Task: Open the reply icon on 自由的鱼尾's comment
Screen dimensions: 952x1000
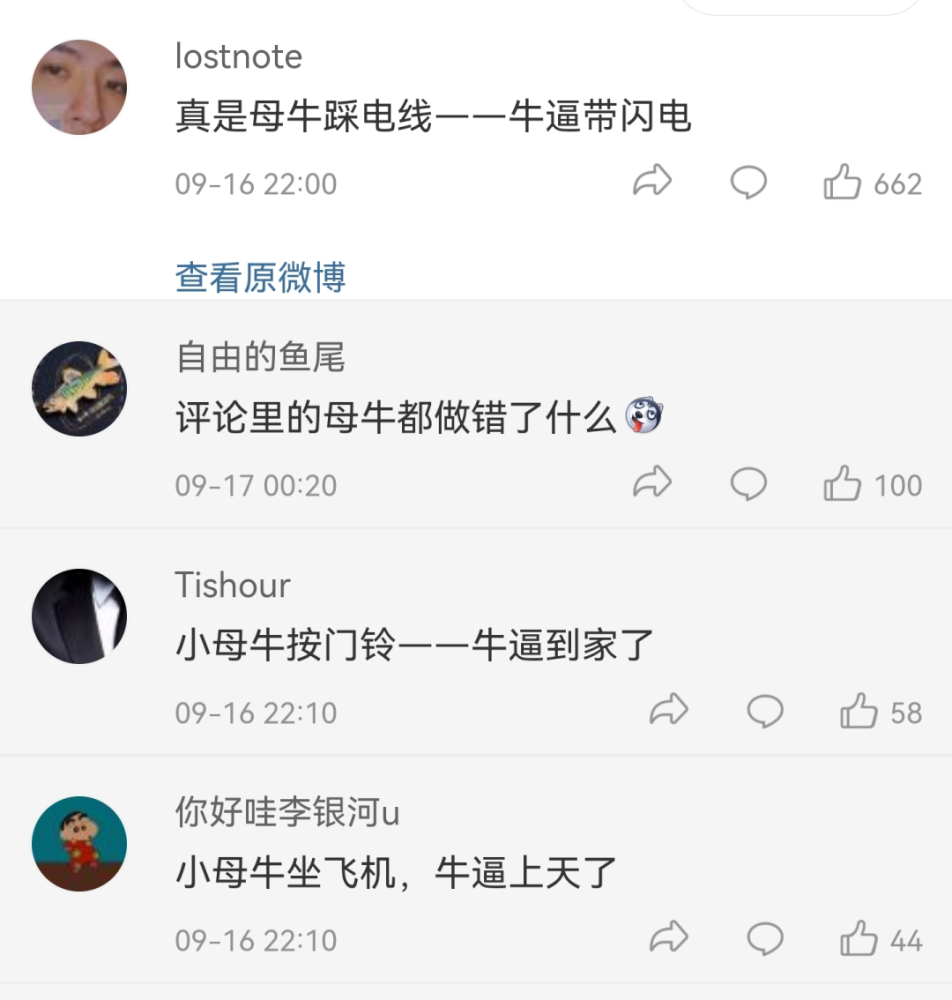Action: [749, 485]
